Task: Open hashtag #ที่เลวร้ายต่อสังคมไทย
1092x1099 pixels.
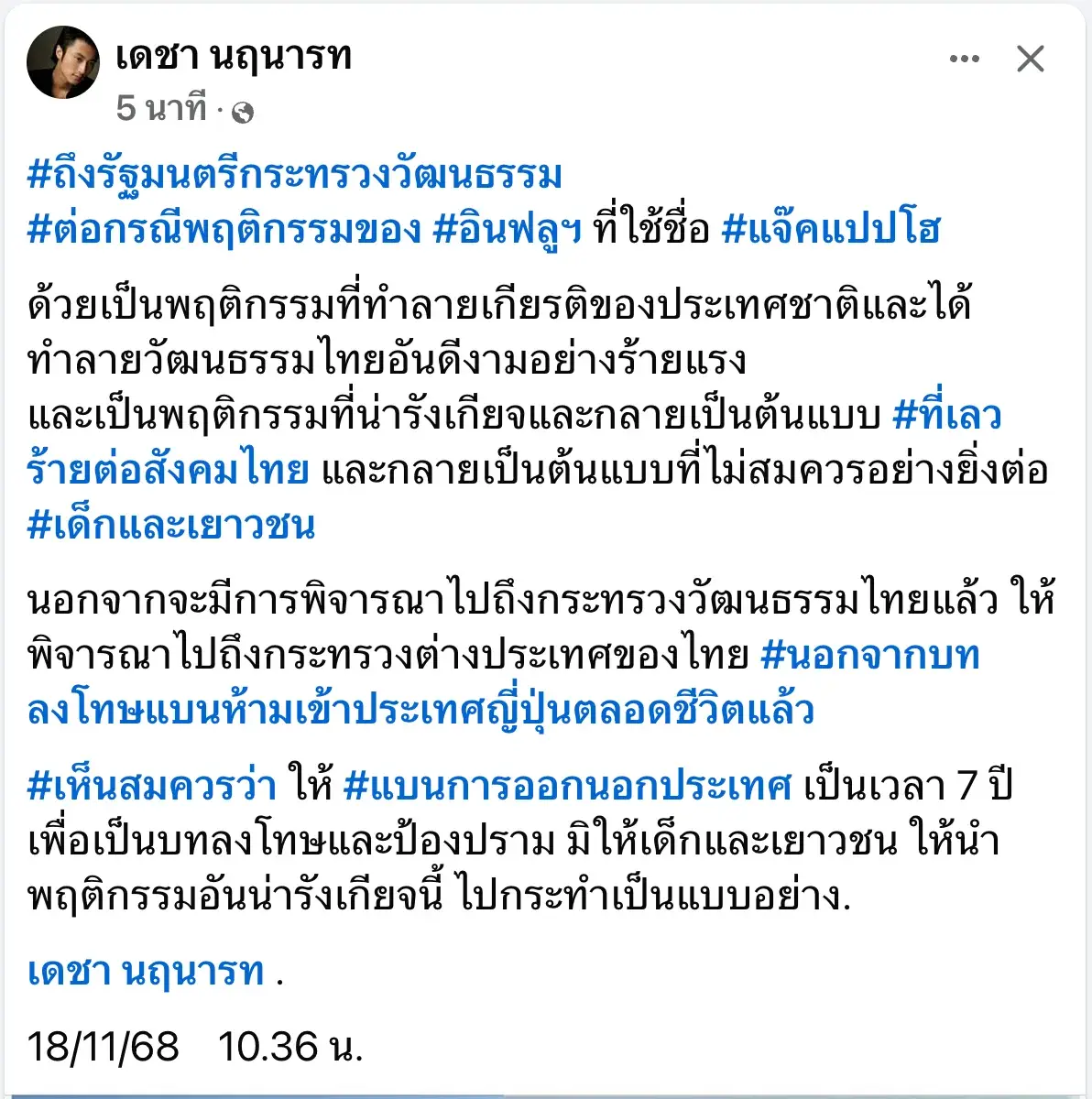Action: click(x=168, y=470)
